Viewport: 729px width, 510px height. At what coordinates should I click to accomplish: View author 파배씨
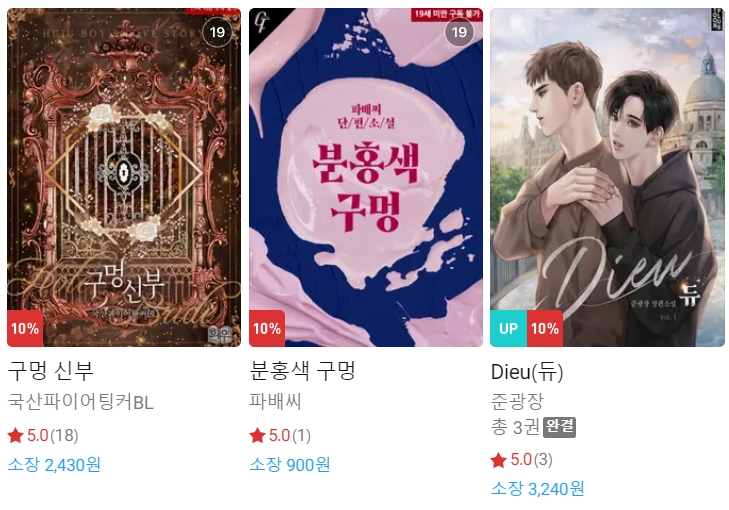point(275,402)
